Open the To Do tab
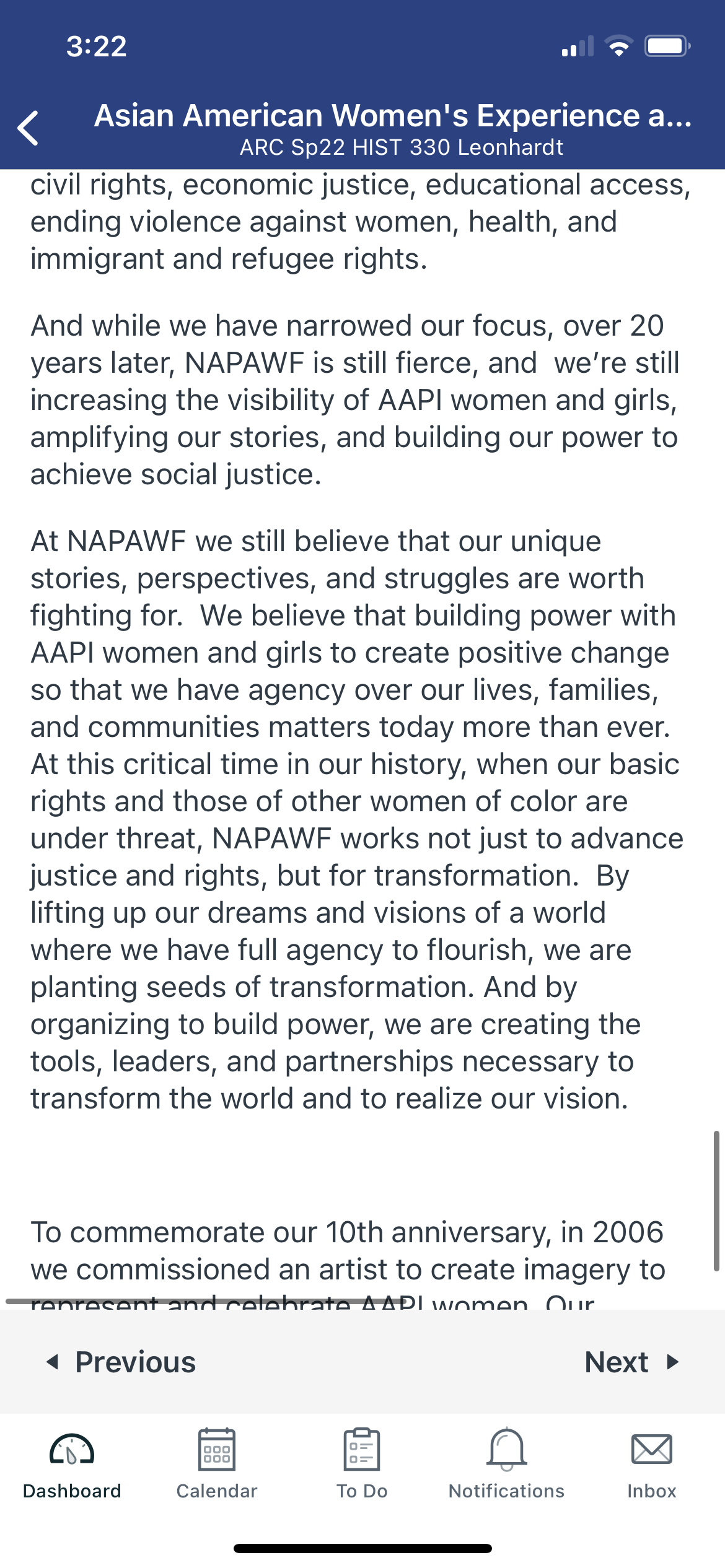The width and height of the screenshot is (725, 1568). point(362,1464)
